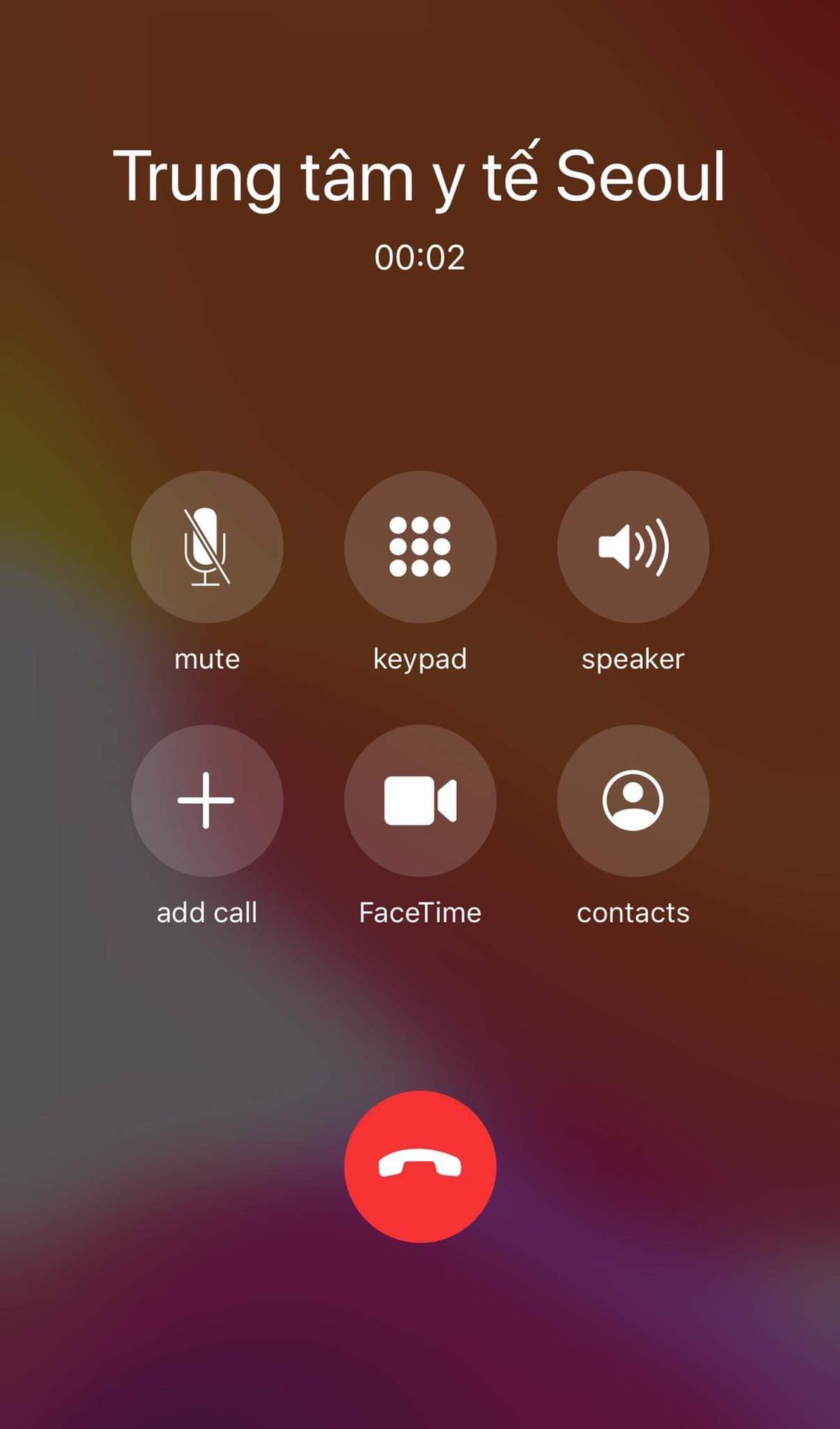
Task: Open the keypad
Action: [x=420, y=547]
